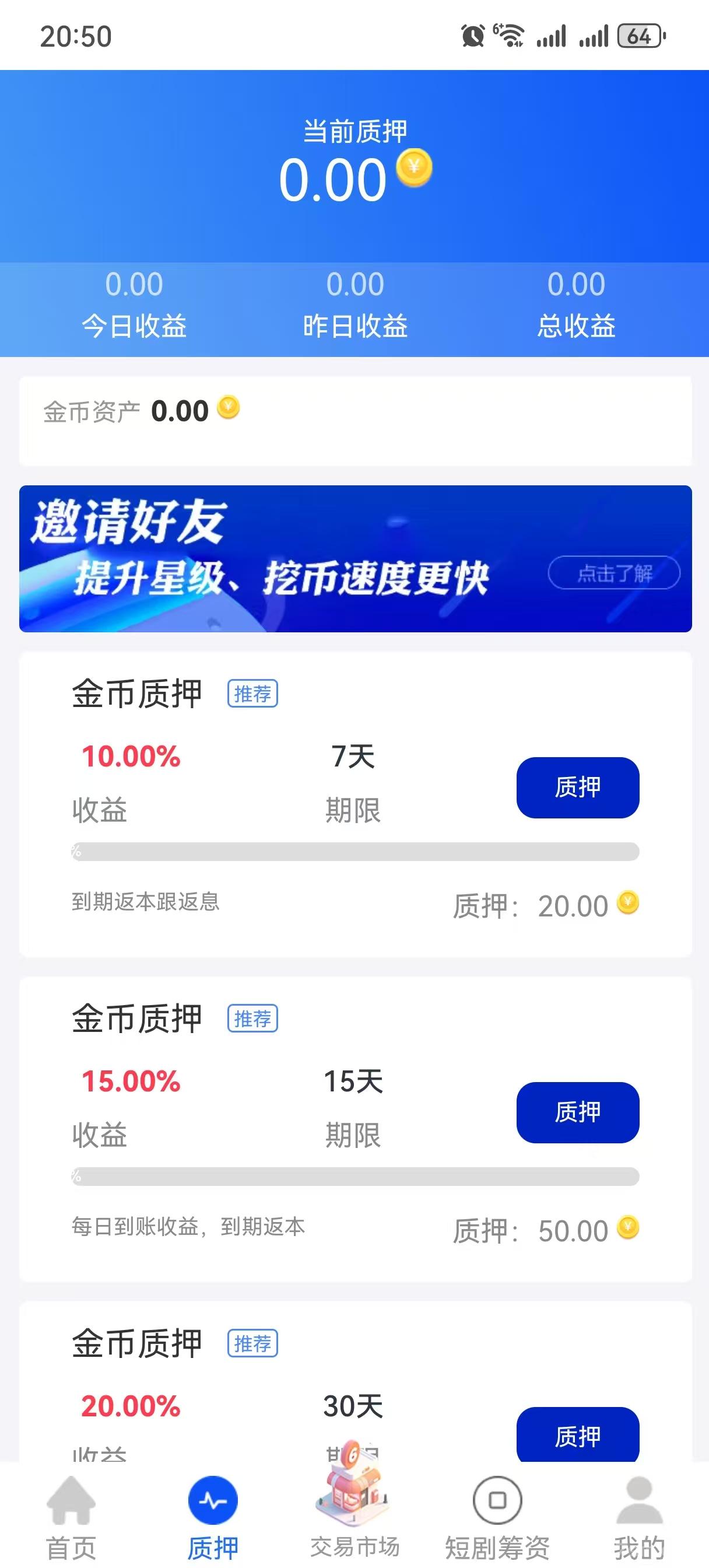Click the progress bar under the 15天 plan

[354, 1178]
